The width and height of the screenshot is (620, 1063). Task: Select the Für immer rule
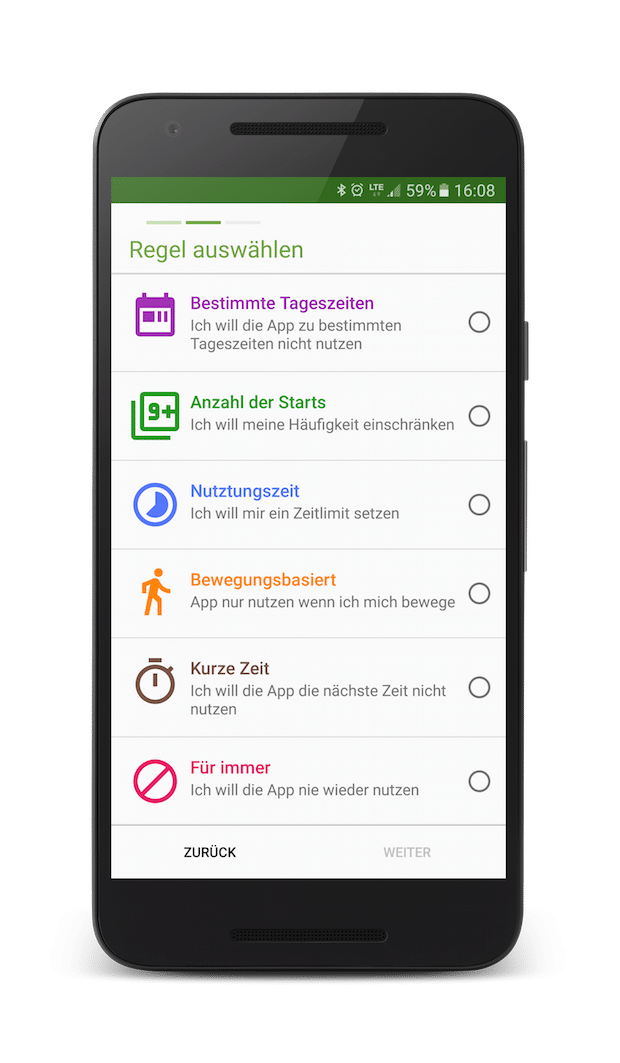pos(308,781)
